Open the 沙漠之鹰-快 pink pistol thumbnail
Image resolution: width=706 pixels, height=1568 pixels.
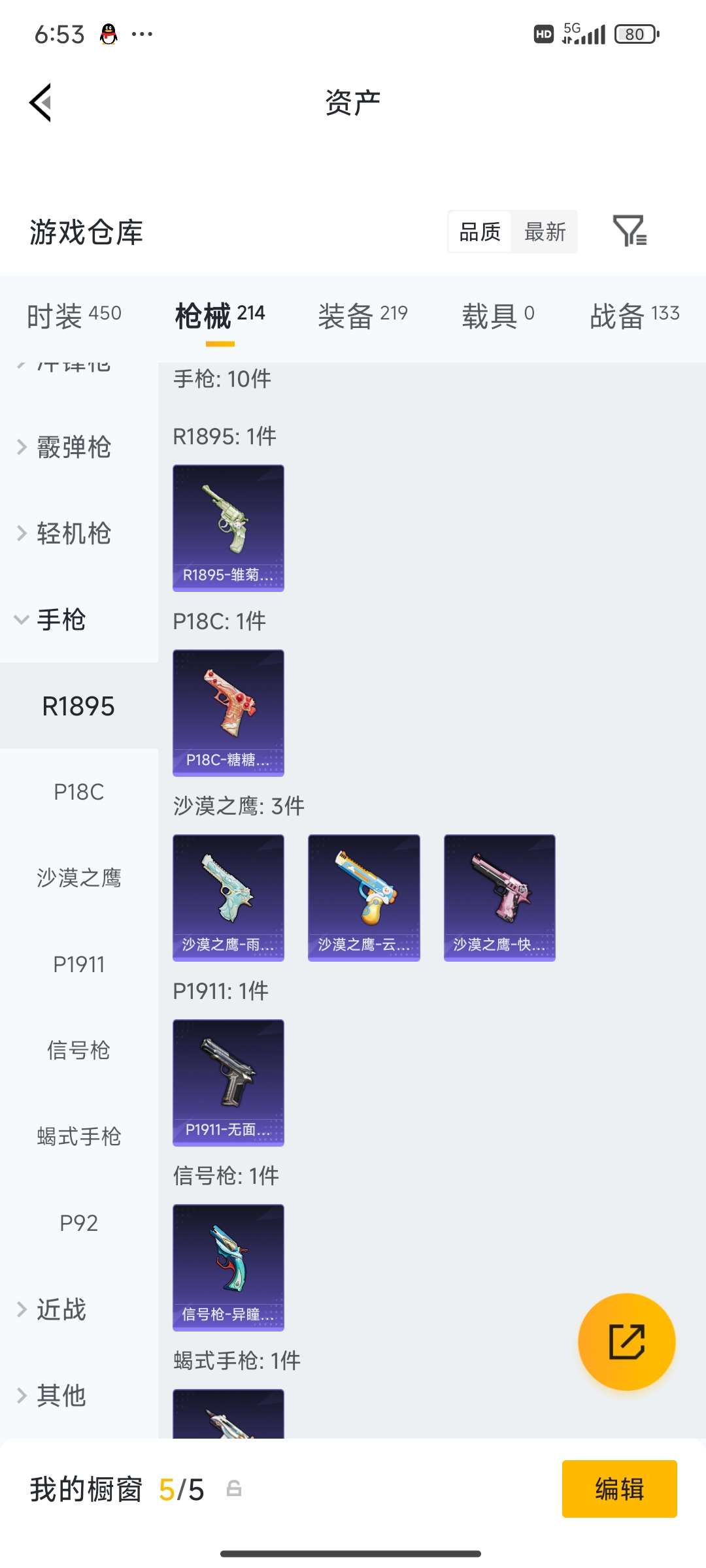pos(499,896)
